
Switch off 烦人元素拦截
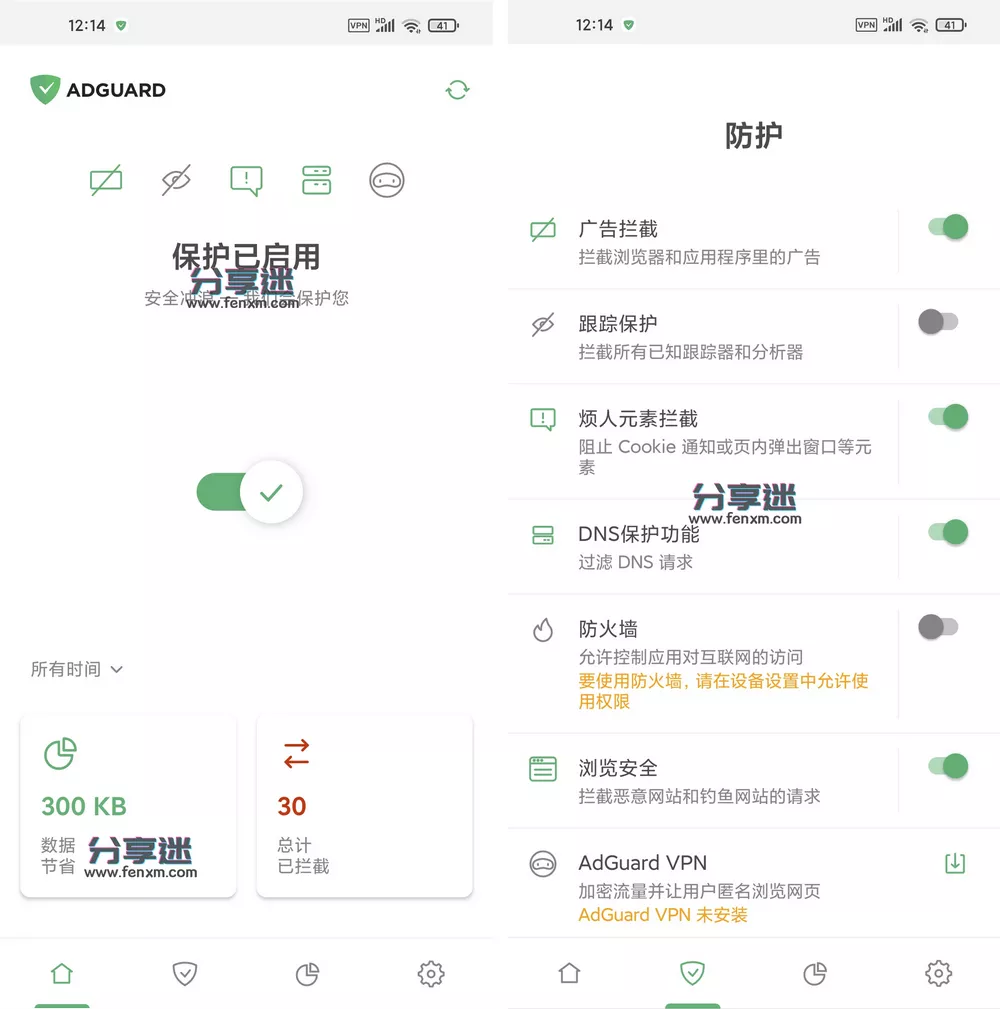(x=947, y=417)
